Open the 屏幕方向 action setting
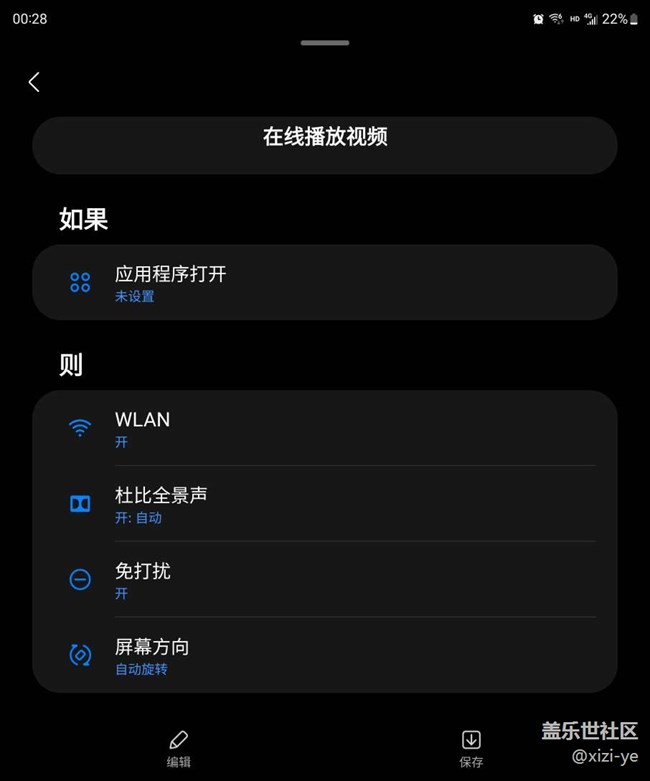The height and width of the screenshot is (781, 650). (x=324, y=655)
